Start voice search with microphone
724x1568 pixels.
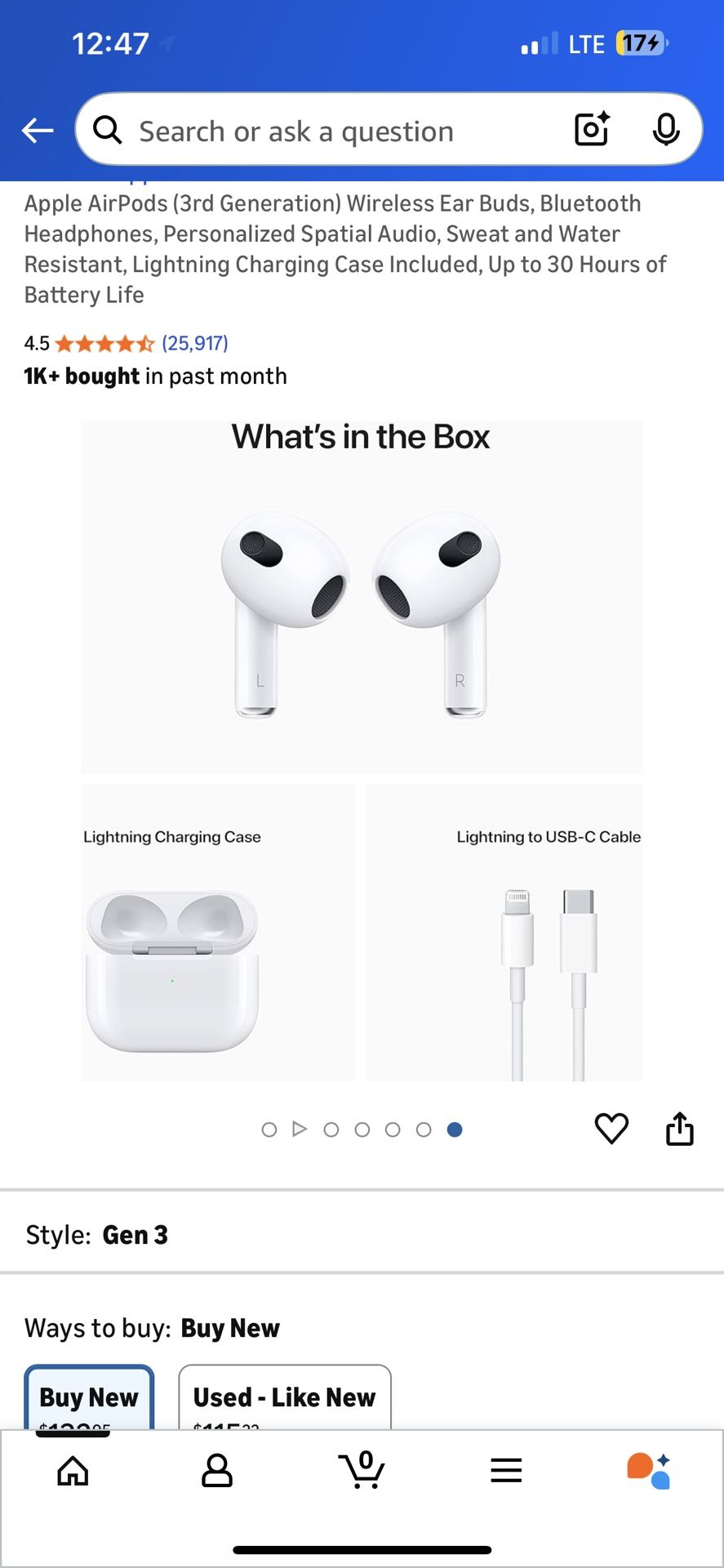(x=666, y=129)
